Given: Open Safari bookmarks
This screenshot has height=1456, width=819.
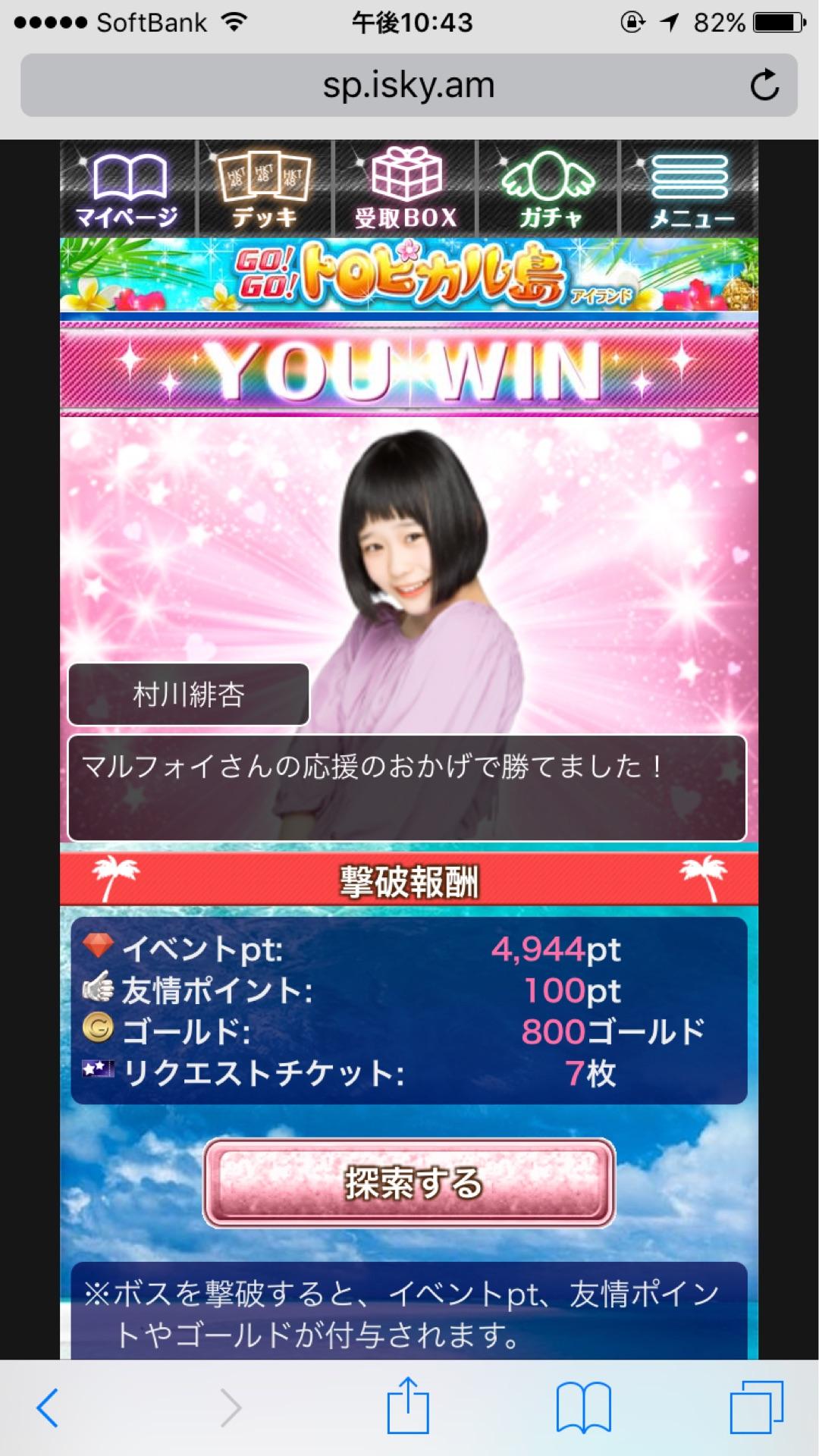Looking at the screenshot, I should (583, 1407).
